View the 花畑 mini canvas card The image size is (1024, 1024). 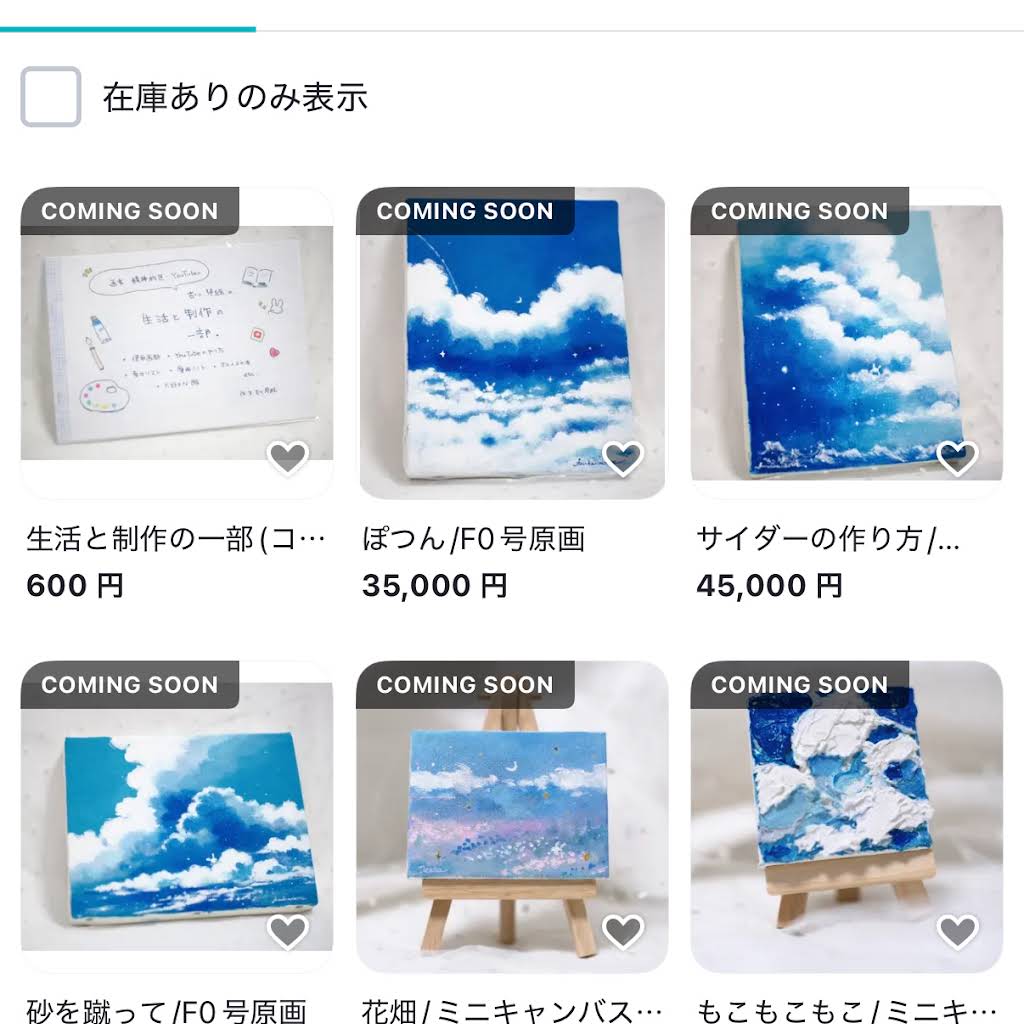click(x=512, y=815)
